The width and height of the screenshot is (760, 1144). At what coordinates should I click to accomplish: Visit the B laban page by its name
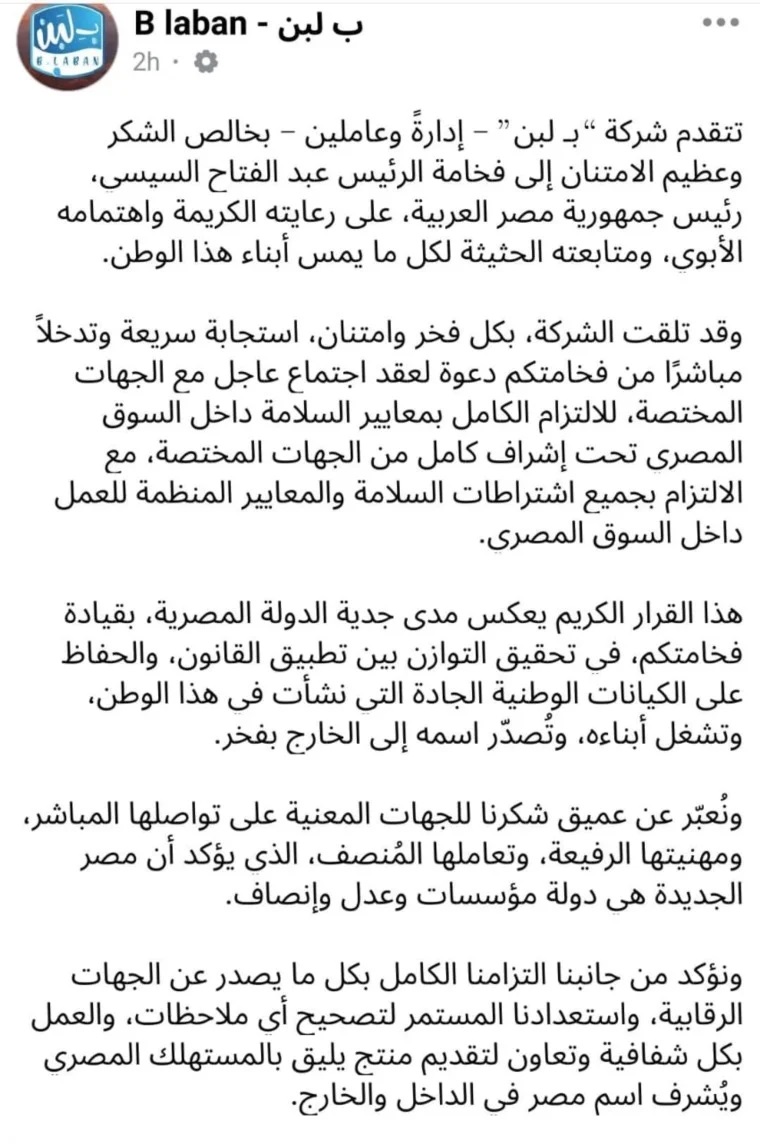(248, 25)
